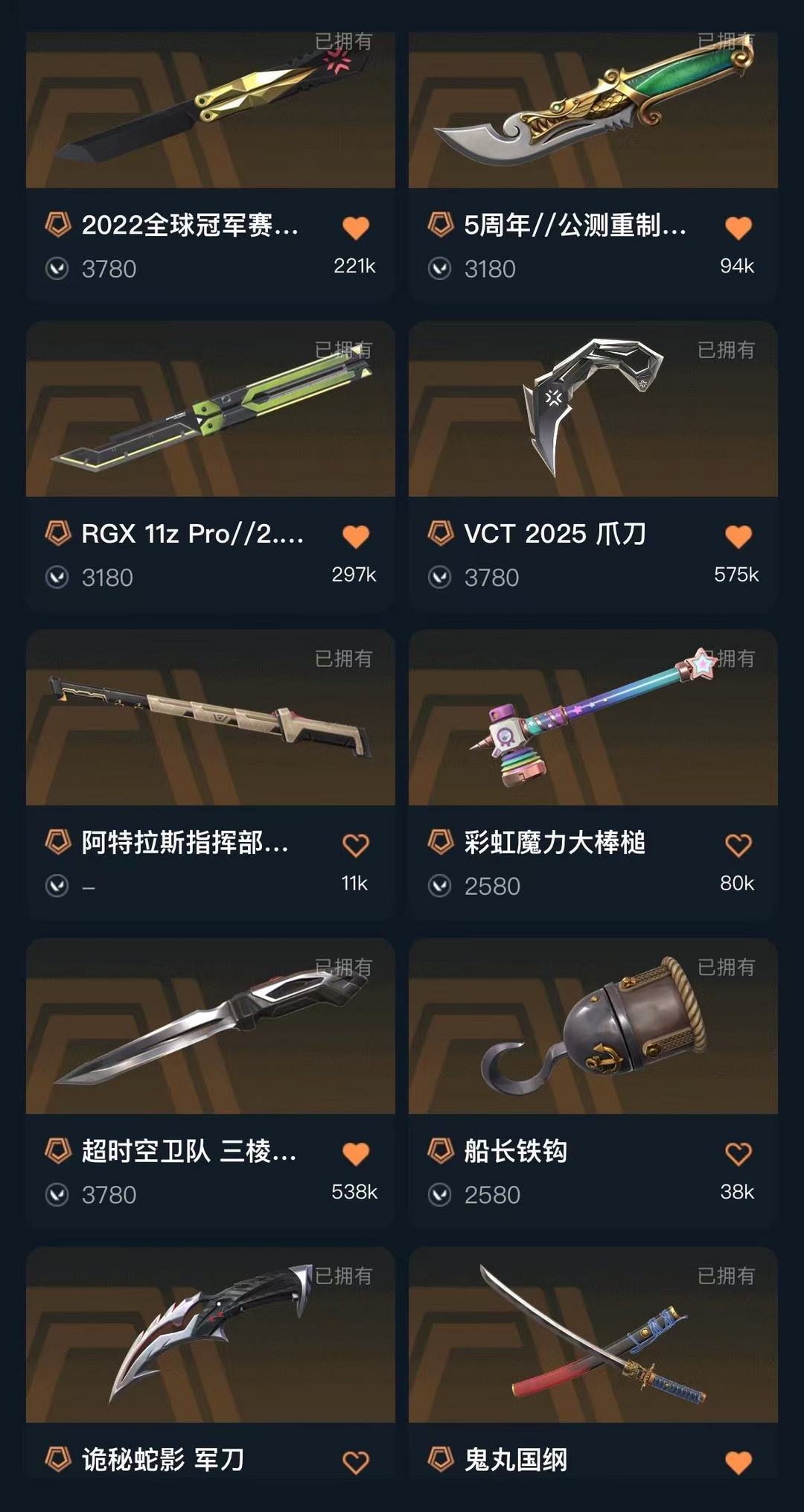Like the 彩虹魔力大棒槌 skin
Viewport: 804px width, 1512px height.
coord(738,845)
